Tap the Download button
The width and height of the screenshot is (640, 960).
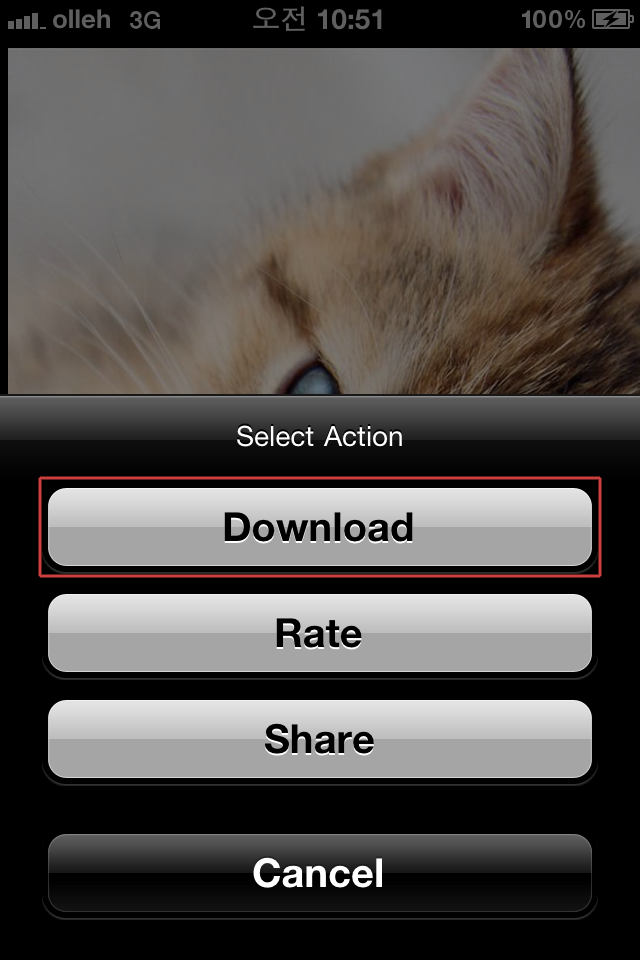[x=319, y=527]
